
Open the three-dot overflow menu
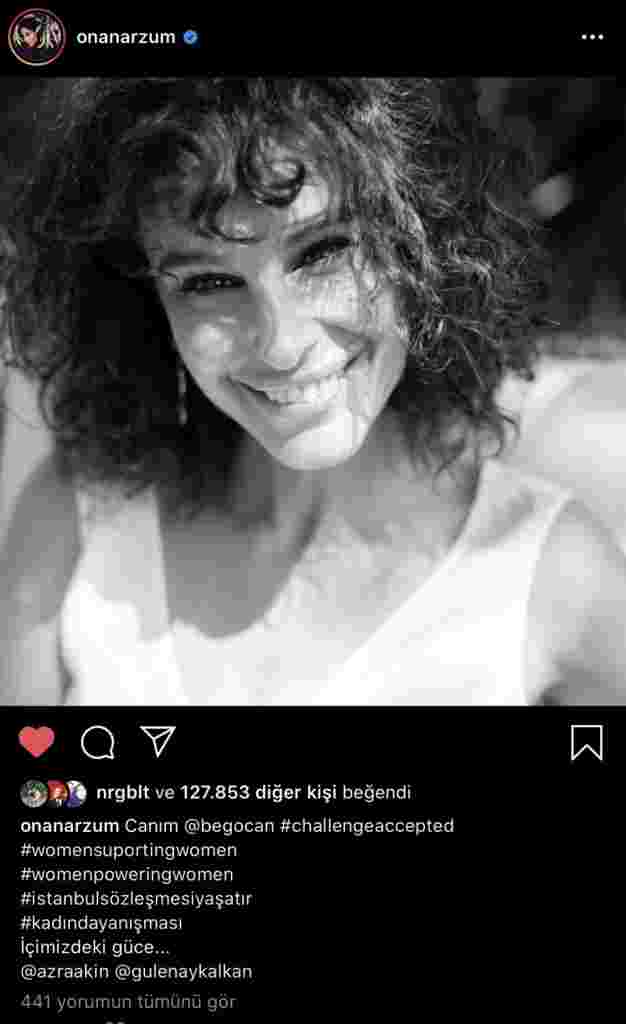coord(592,37)
